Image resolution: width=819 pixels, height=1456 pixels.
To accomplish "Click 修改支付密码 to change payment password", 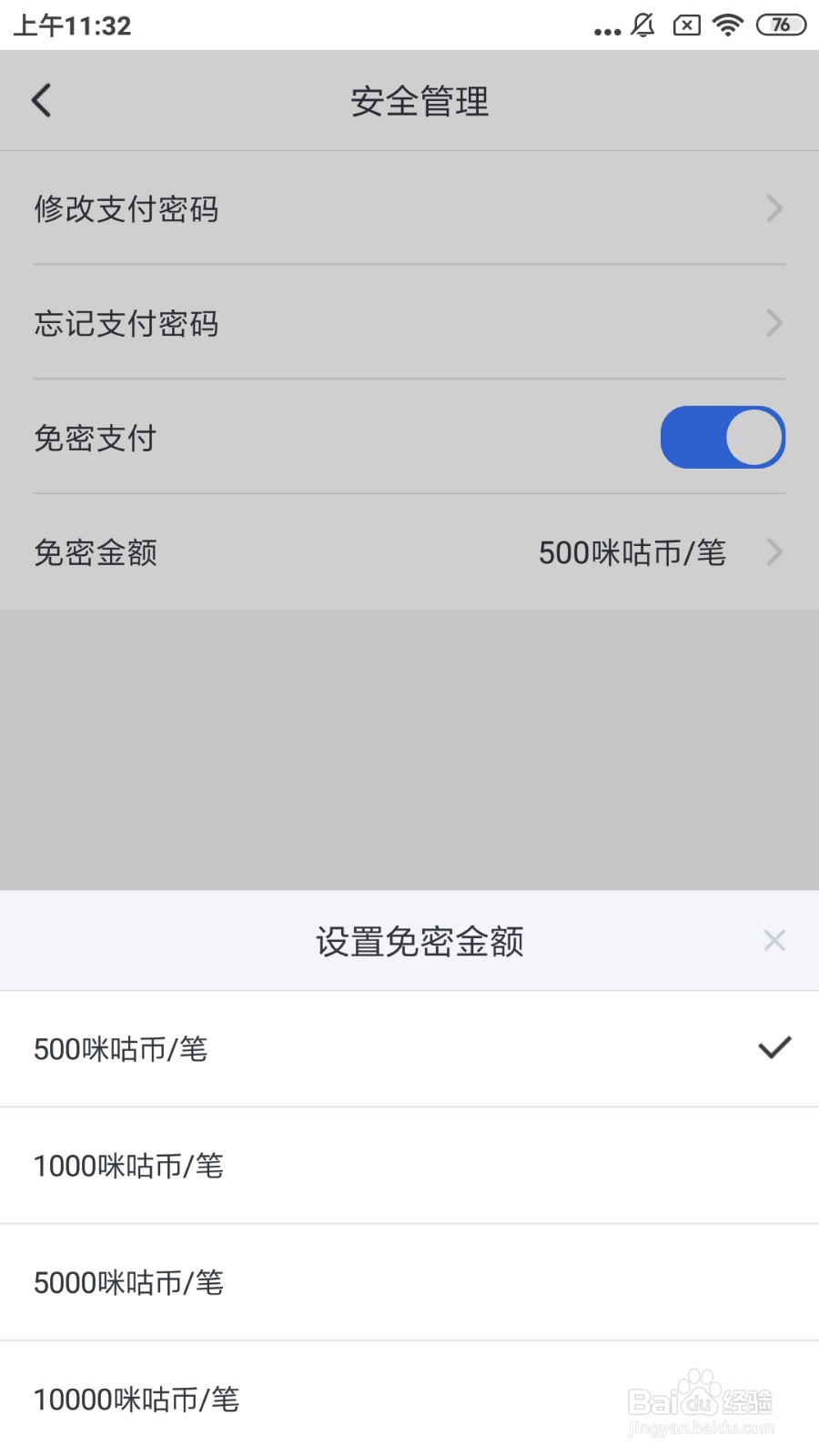I will pos(126,209).
